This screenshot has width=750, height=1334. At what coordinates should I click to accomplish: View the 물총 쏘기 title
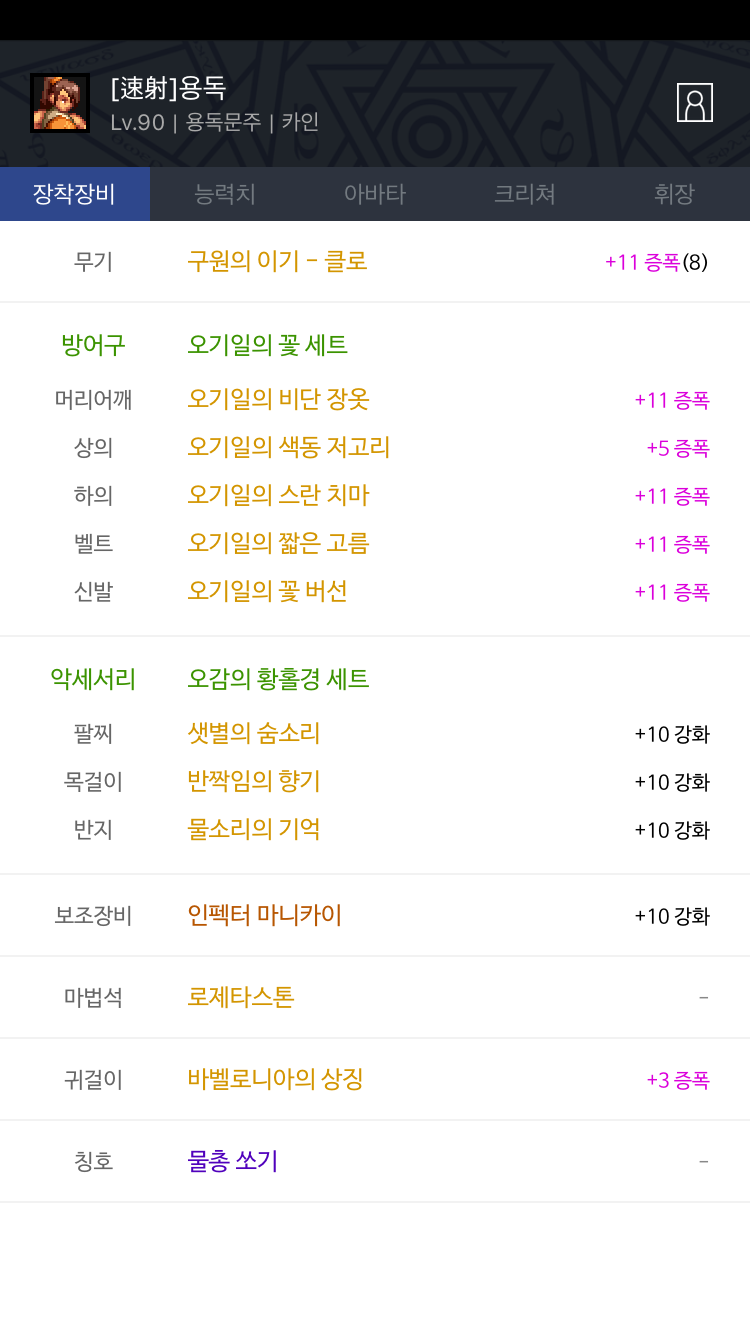point(233,1161)
